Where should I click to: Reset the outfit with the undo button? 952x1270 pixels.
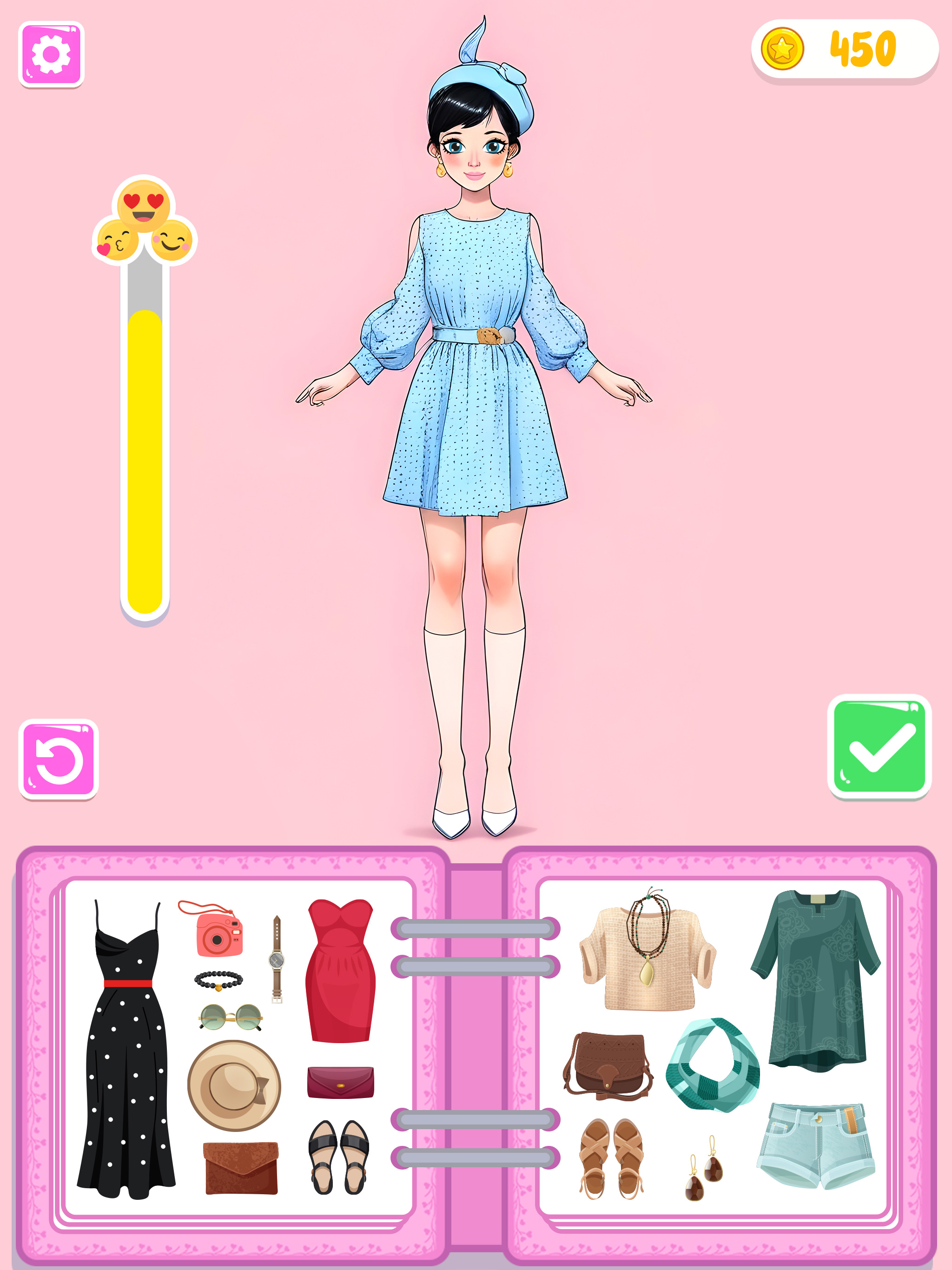59,759
